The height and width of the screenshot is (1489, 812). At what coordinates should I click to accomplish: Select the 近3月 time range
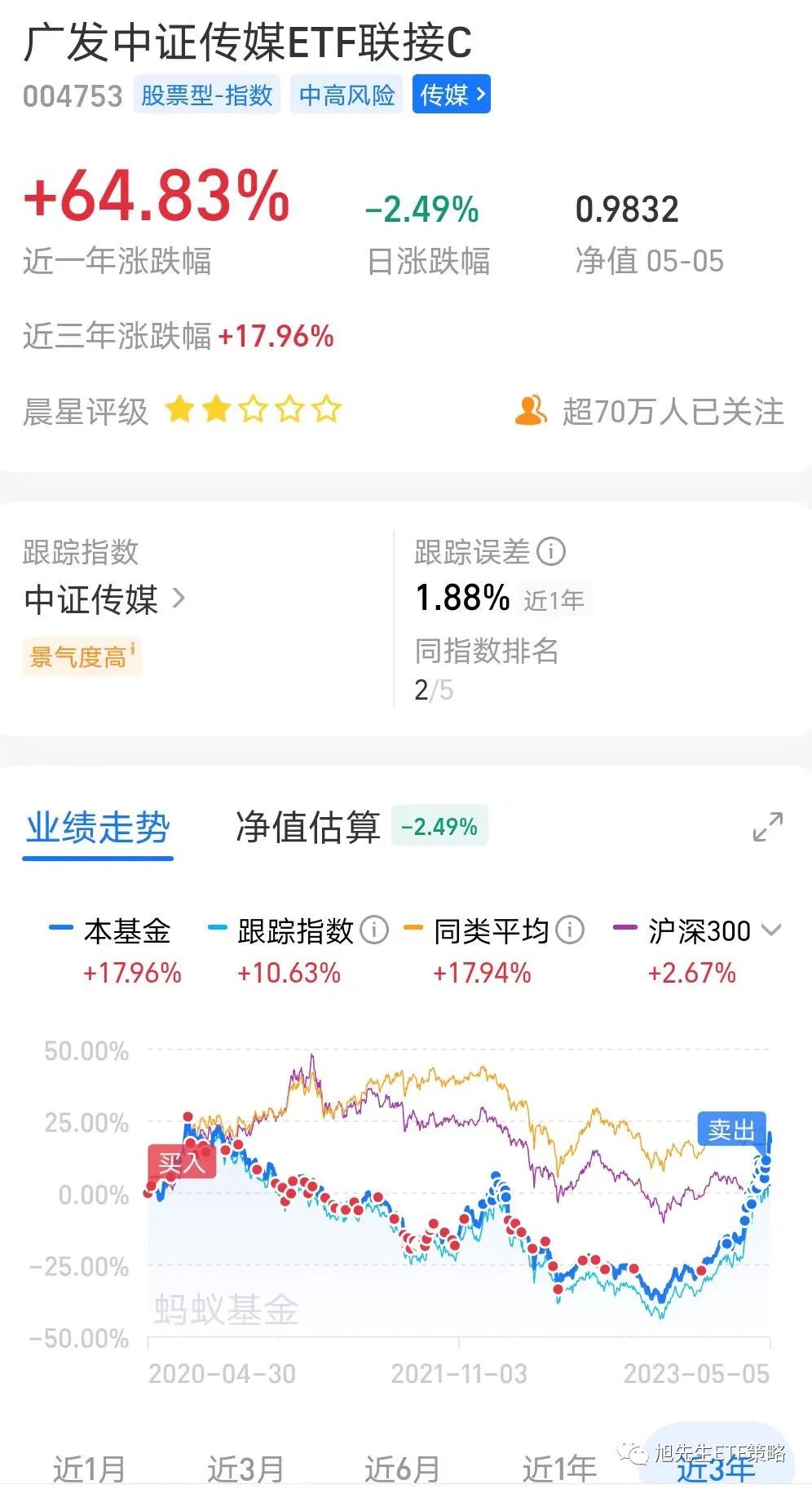[245, 1469]
